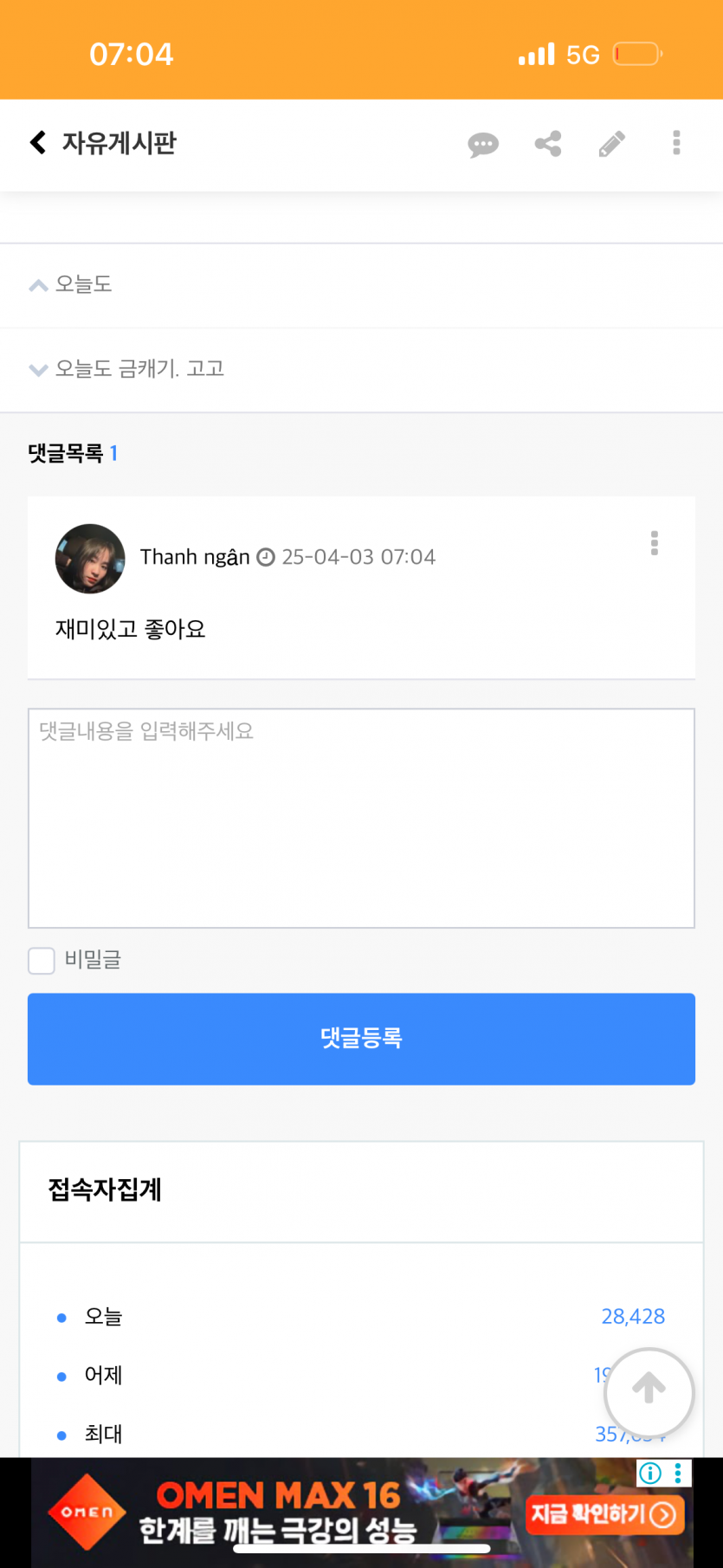The image size is (723, 1568).
Task: Go back from 자유게시판
Action: [37, 142]
